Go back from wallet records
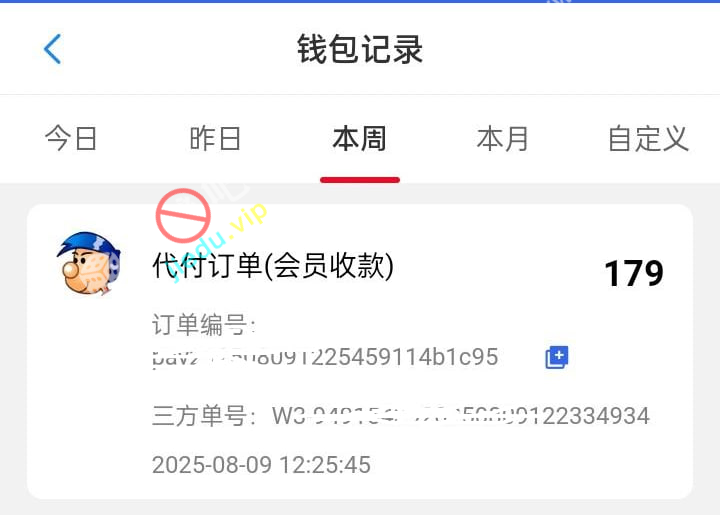 53,49
